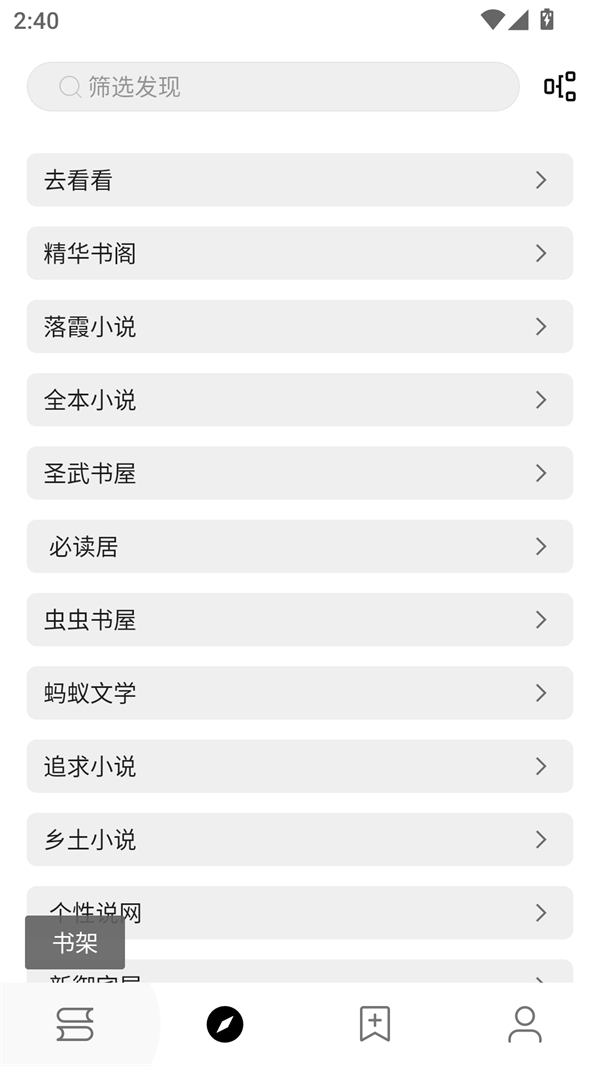The height and width of the screenshot is (1066, 600).
Task: Switch to the bookmark-plus tab
Action: pyautogui.click(x=375, y=1024)
